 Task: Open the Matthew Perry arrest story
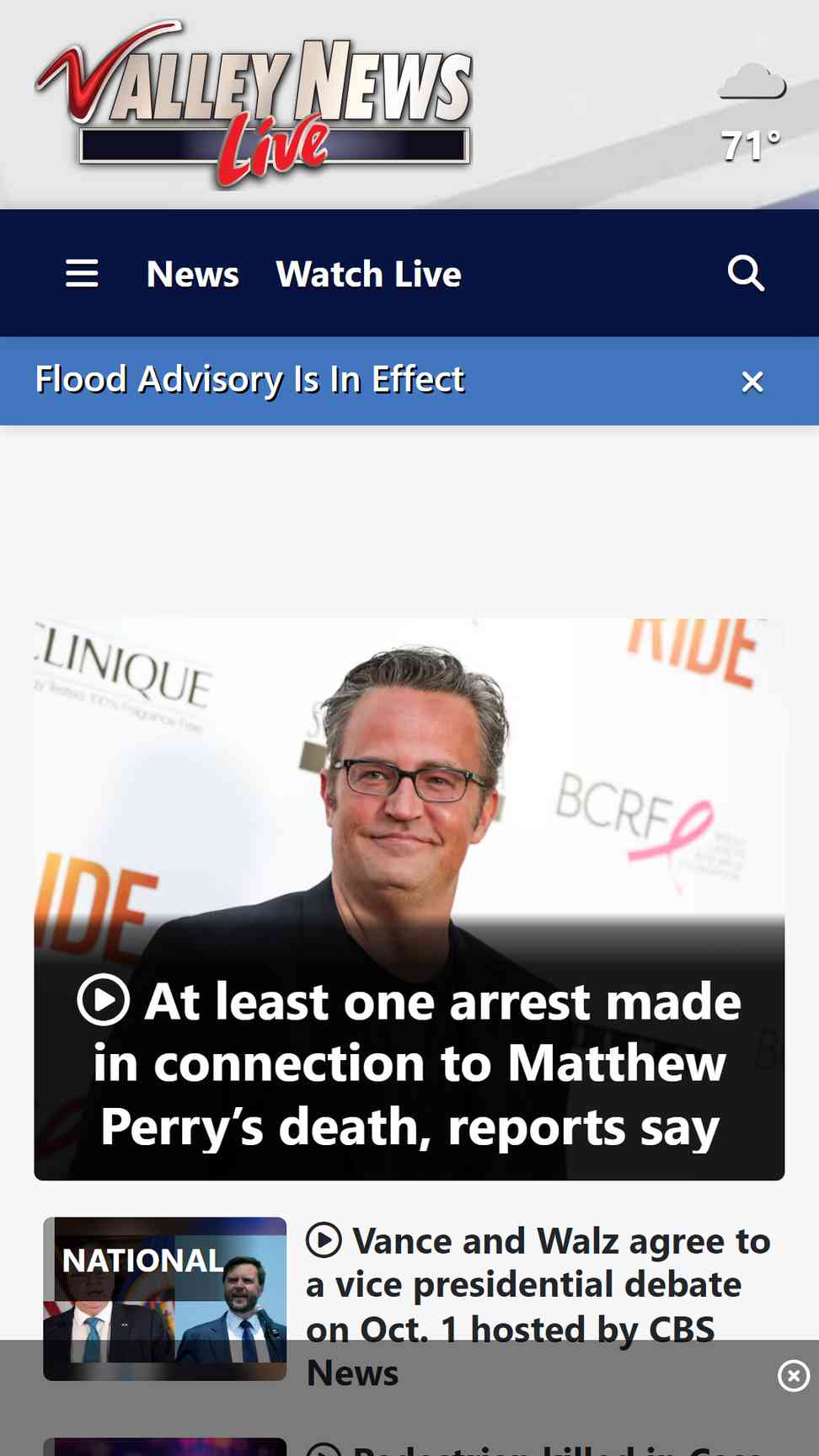pos(409,1064)
